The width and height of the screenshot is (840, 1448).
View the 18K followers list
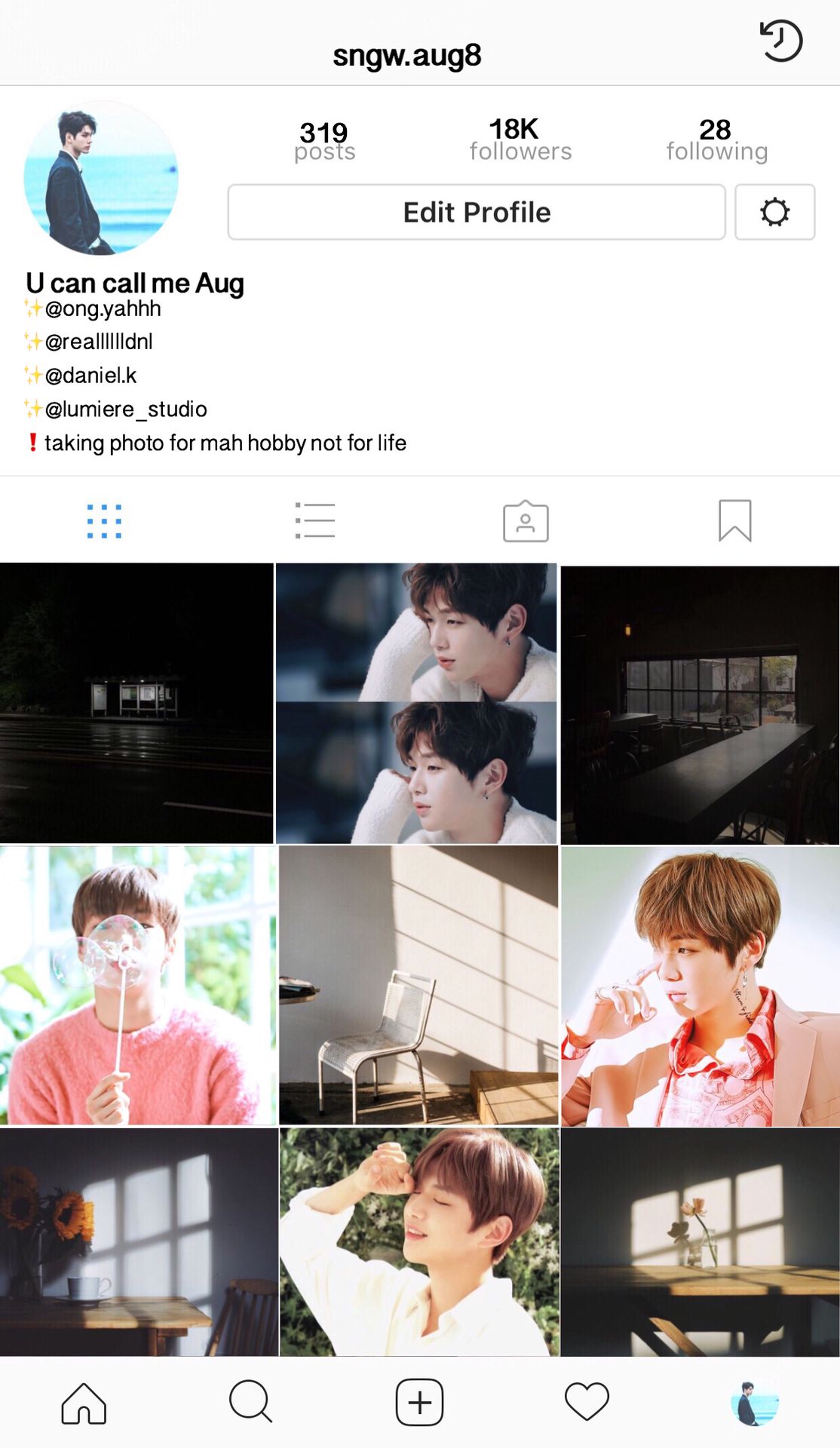[520, 140]
